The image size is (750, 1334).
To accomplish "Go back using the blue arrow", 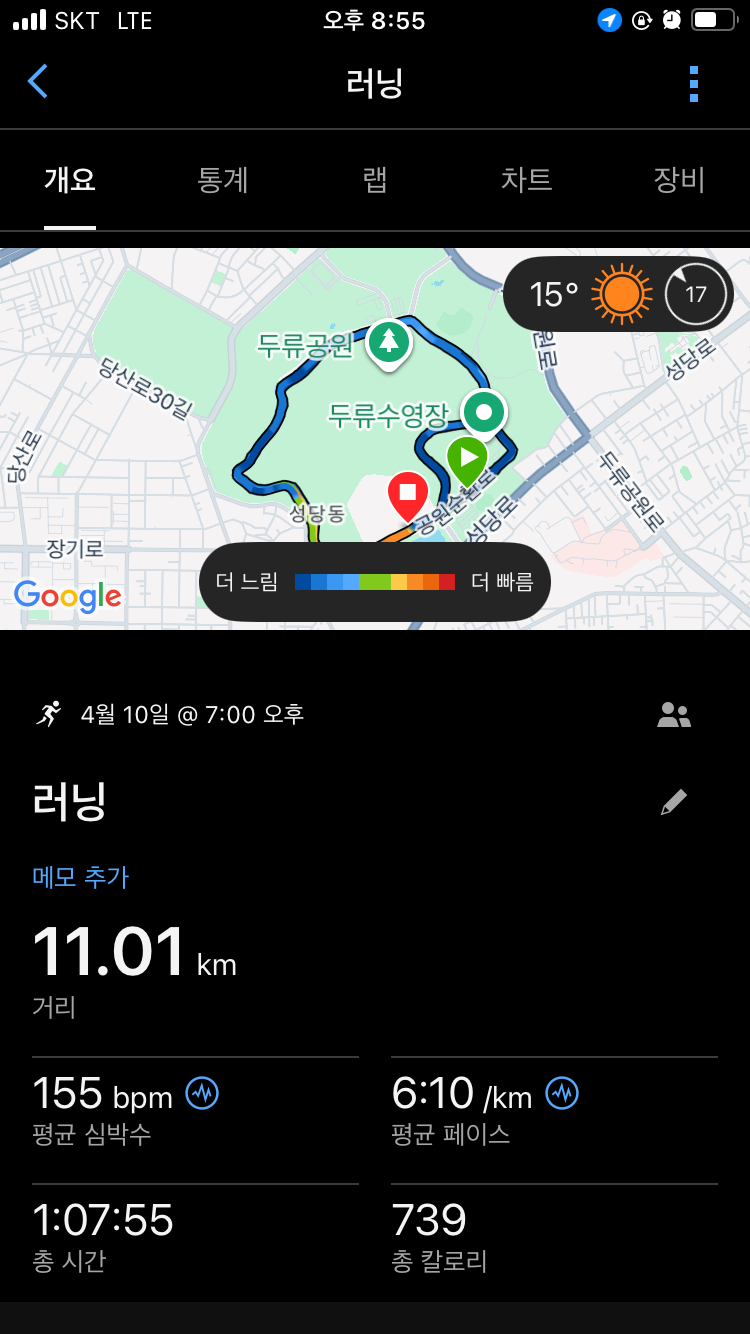I will (x=38, y=82).
